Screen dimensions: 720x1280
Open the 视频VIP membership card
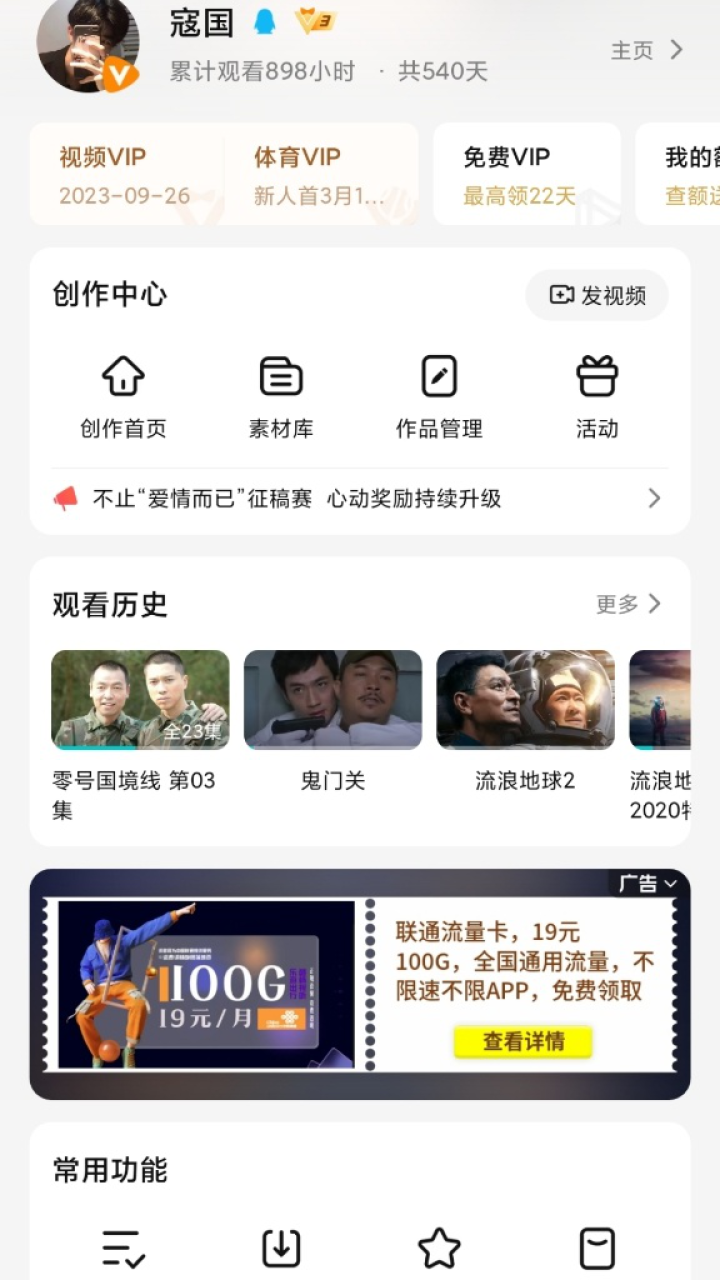125,174
